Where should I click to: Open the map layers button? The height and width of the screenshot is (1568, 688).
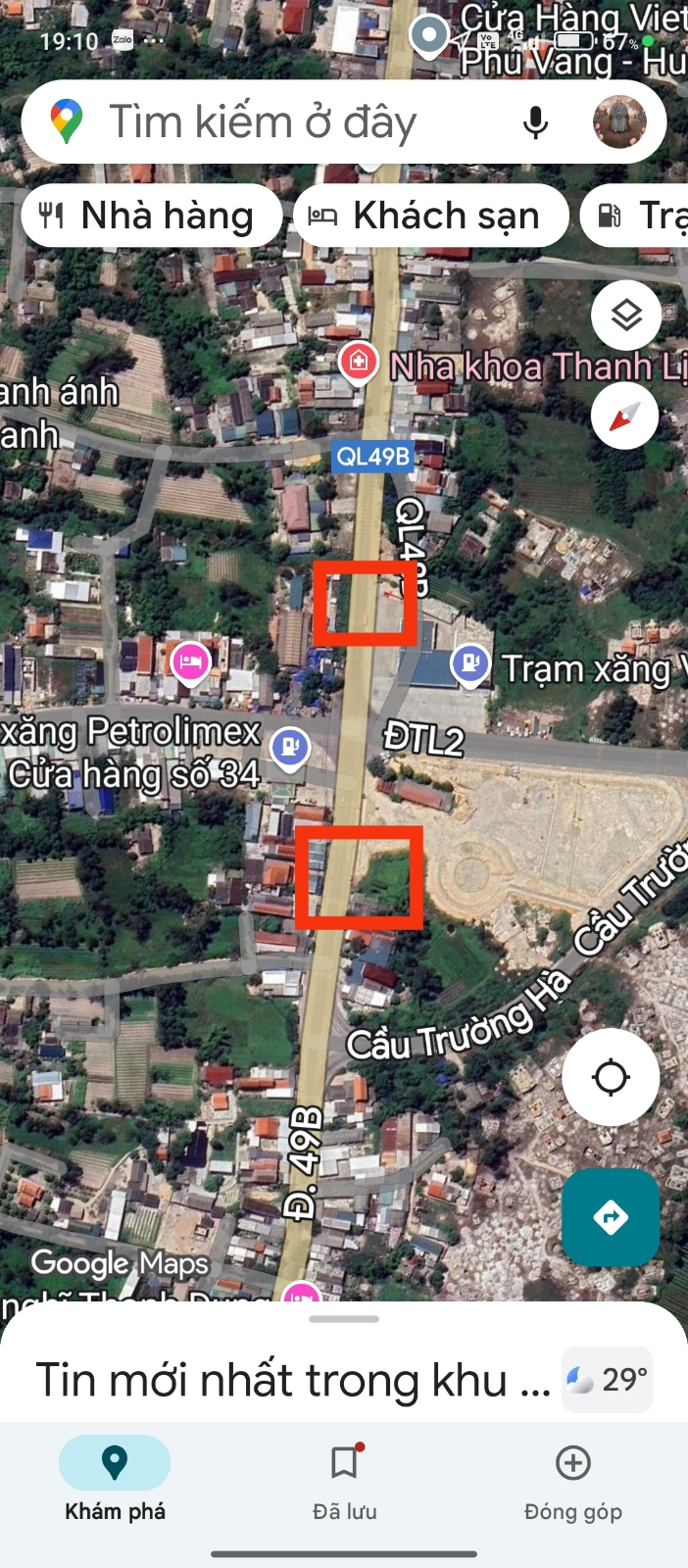point(625,316)
